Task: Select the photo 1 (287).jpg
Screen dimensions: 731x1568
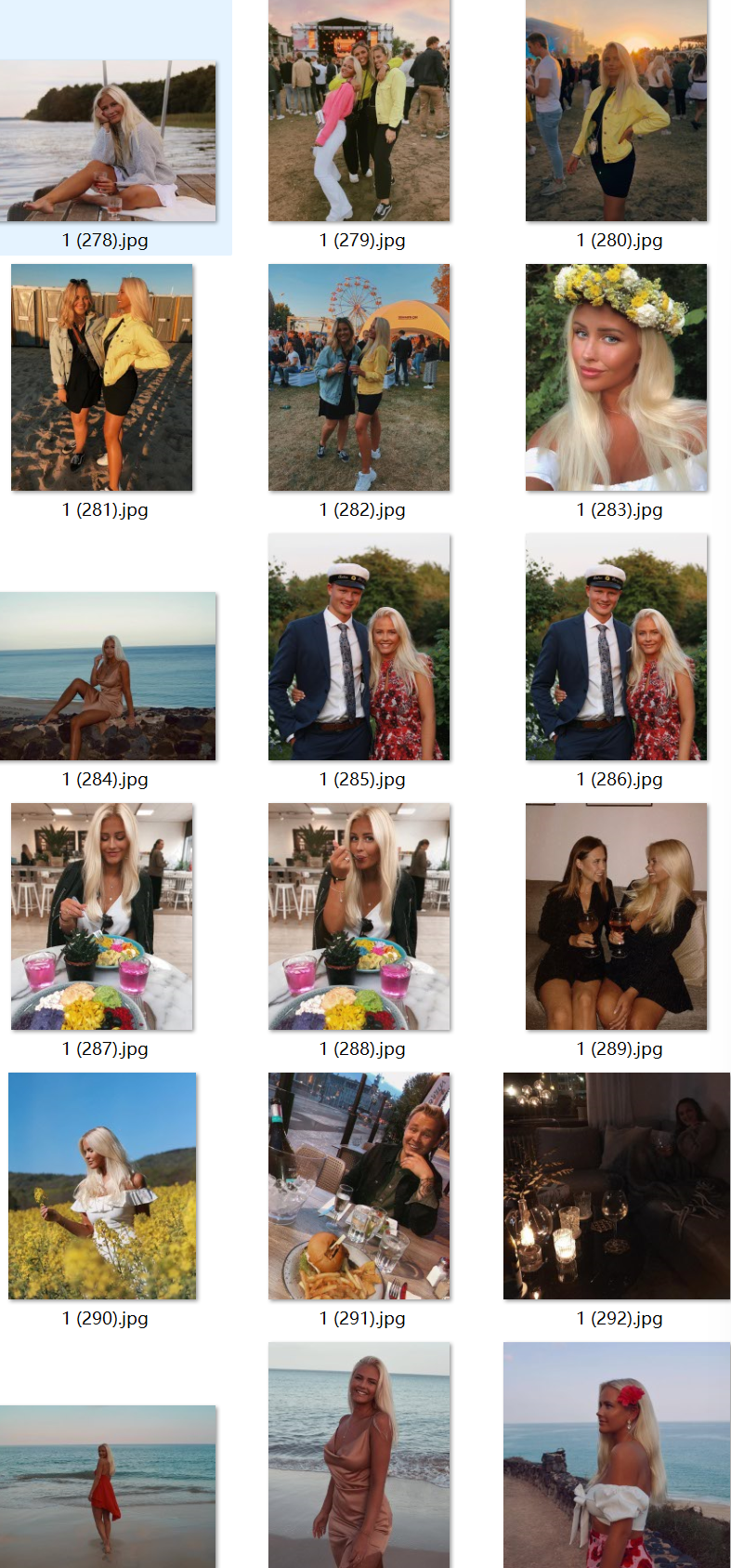Action: (102, 916)
